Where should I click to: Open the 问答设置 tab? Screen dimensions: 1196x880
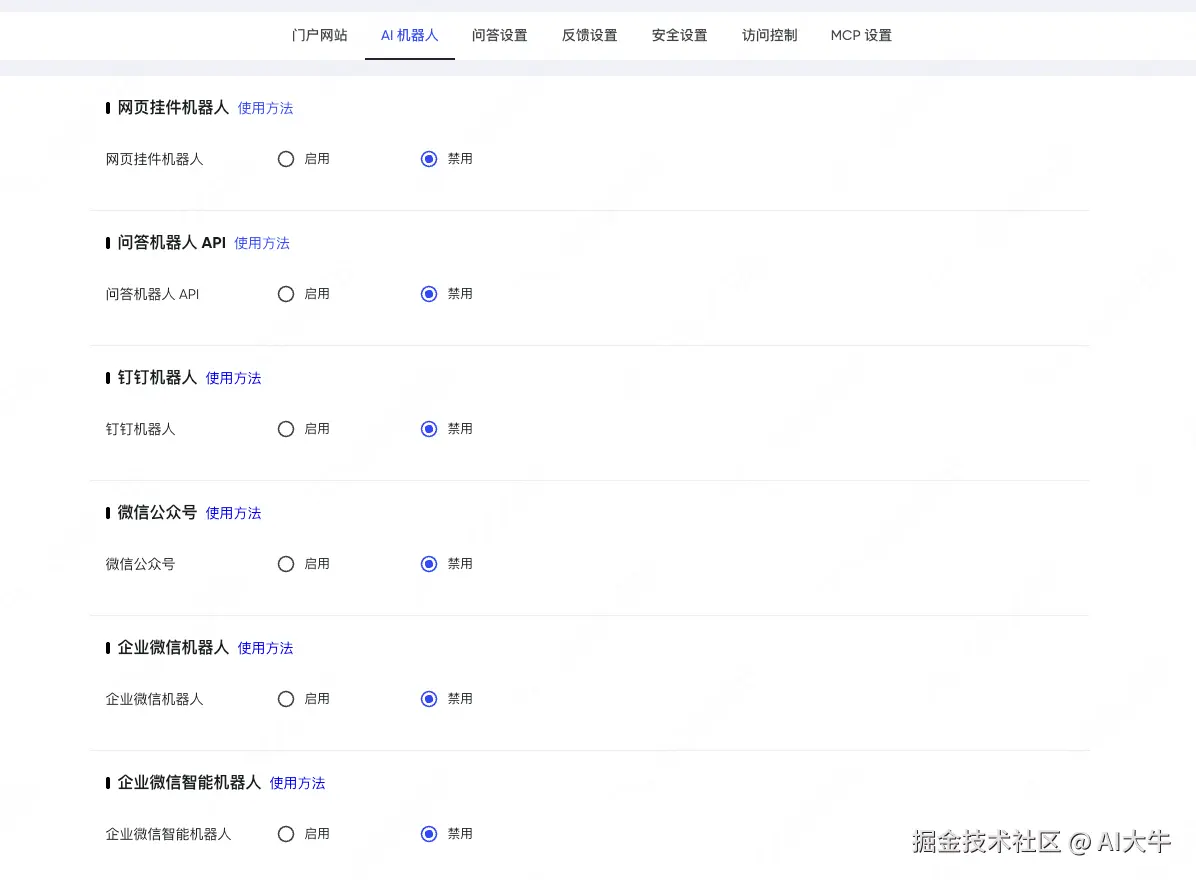point(499,35)
